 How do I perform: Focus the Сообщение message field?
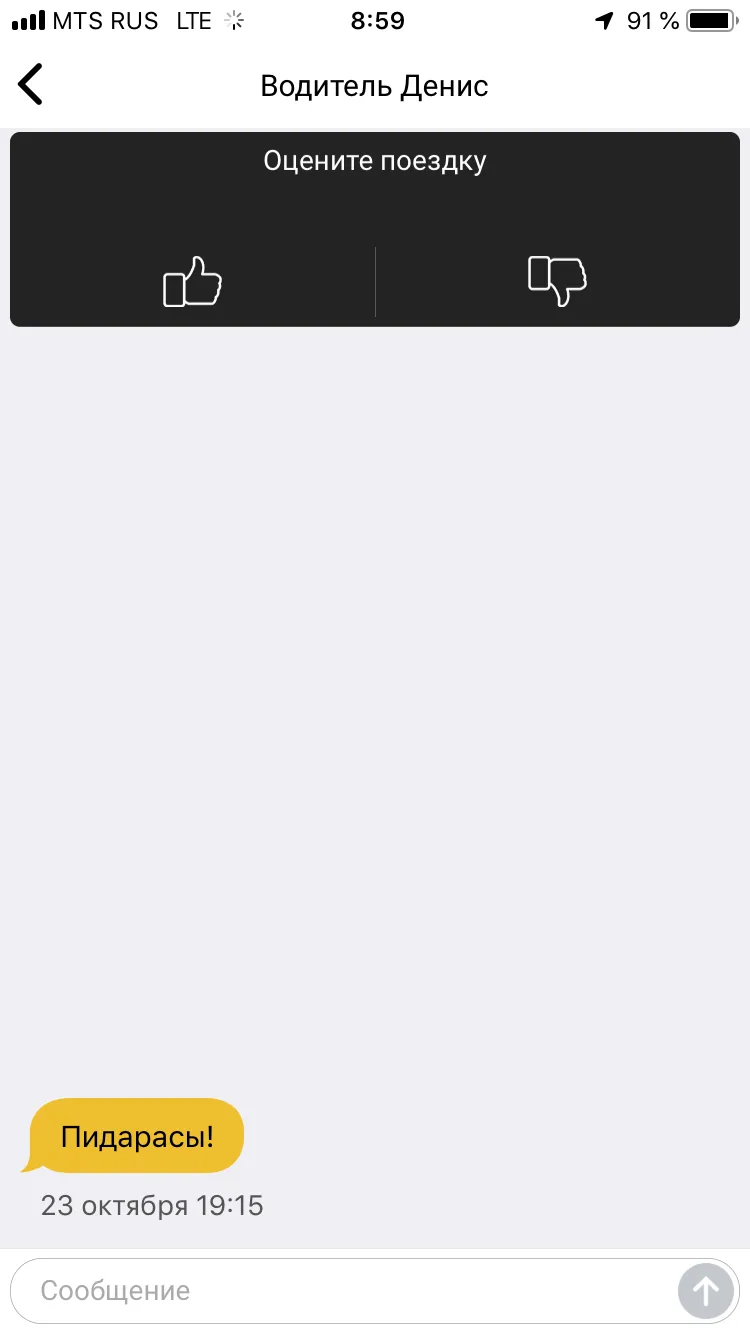[342, 1290]
